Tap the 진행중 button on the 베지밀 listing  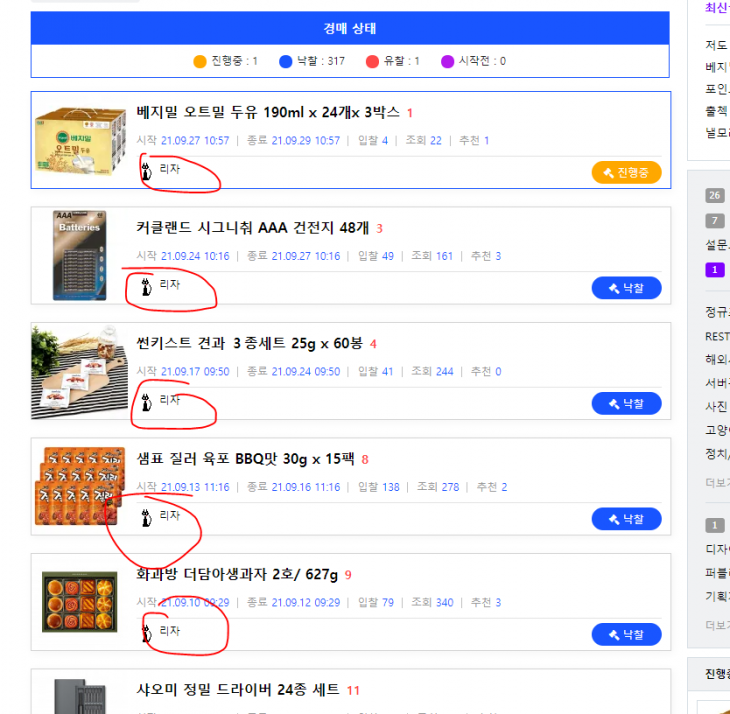pos(626,173)
